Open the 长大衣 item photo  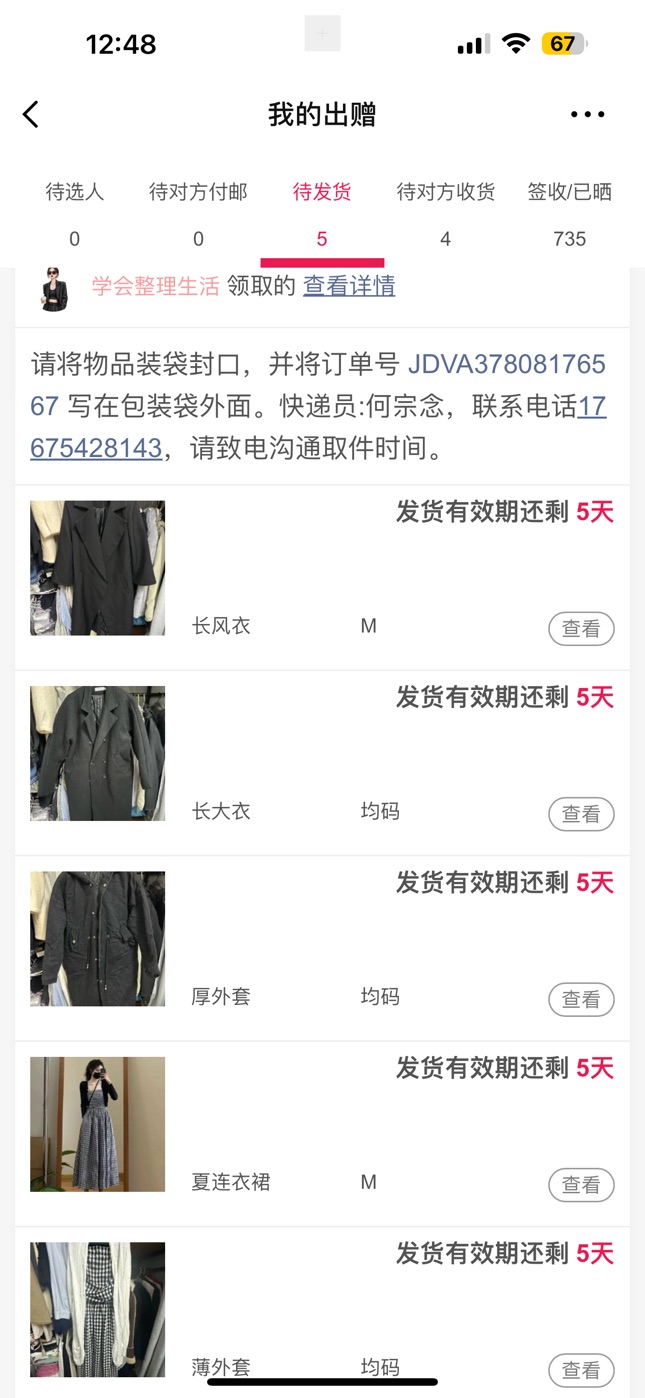click(x=97, y=753)
